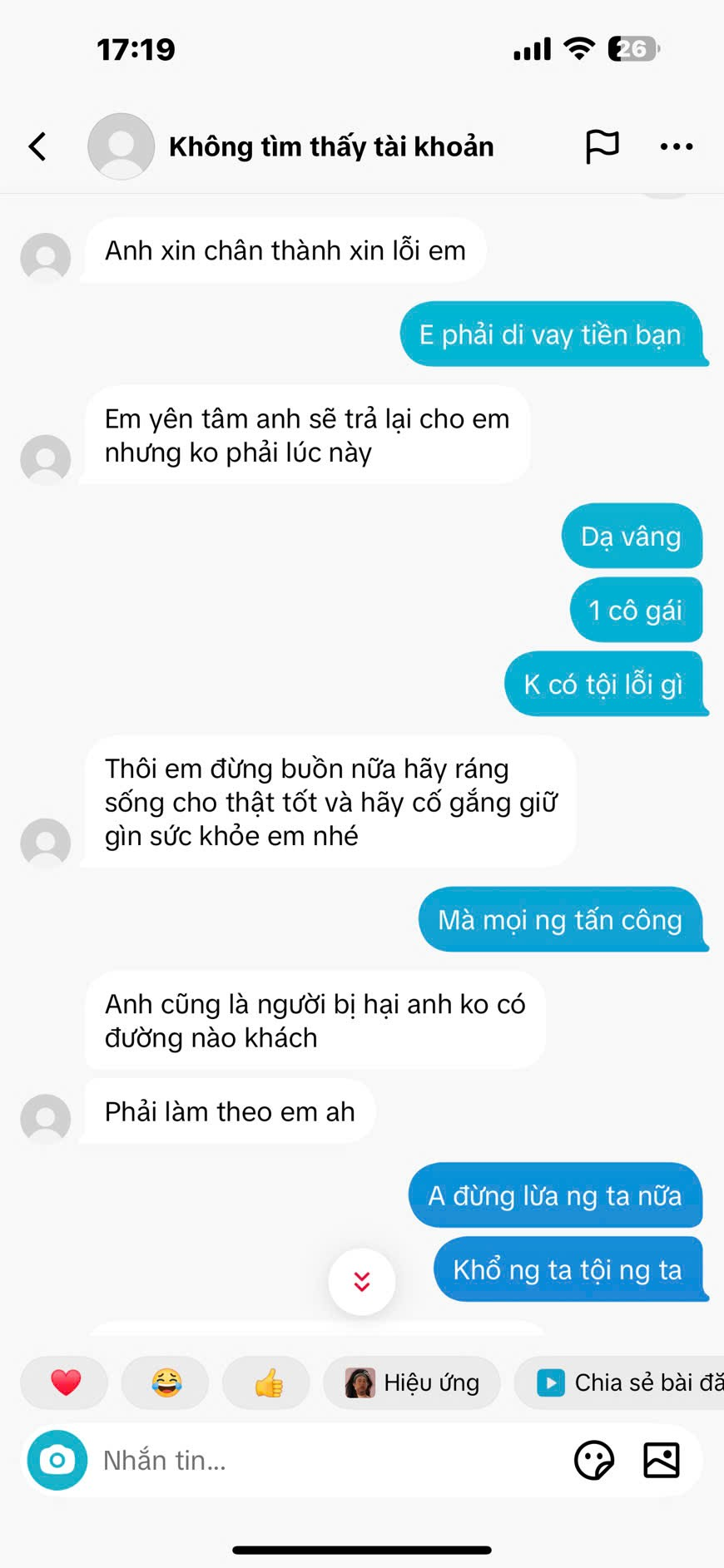Send the laughing-crying emoji reaction
Screen dimensions: 724x1568
click(166, 1383)
